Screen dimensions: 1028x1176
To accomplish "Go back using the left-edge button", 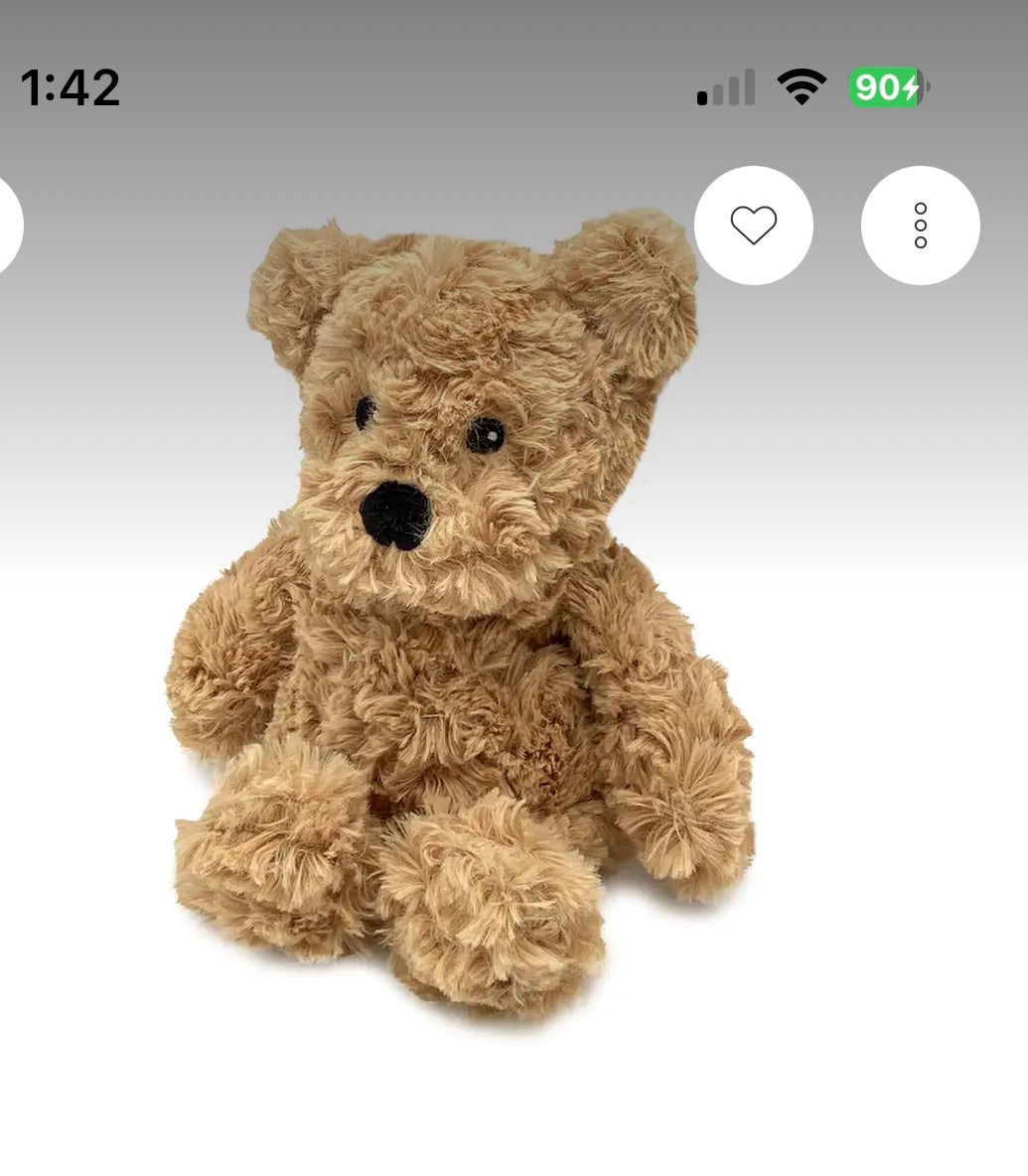I will pyautogui.click(x=6, y=225).
